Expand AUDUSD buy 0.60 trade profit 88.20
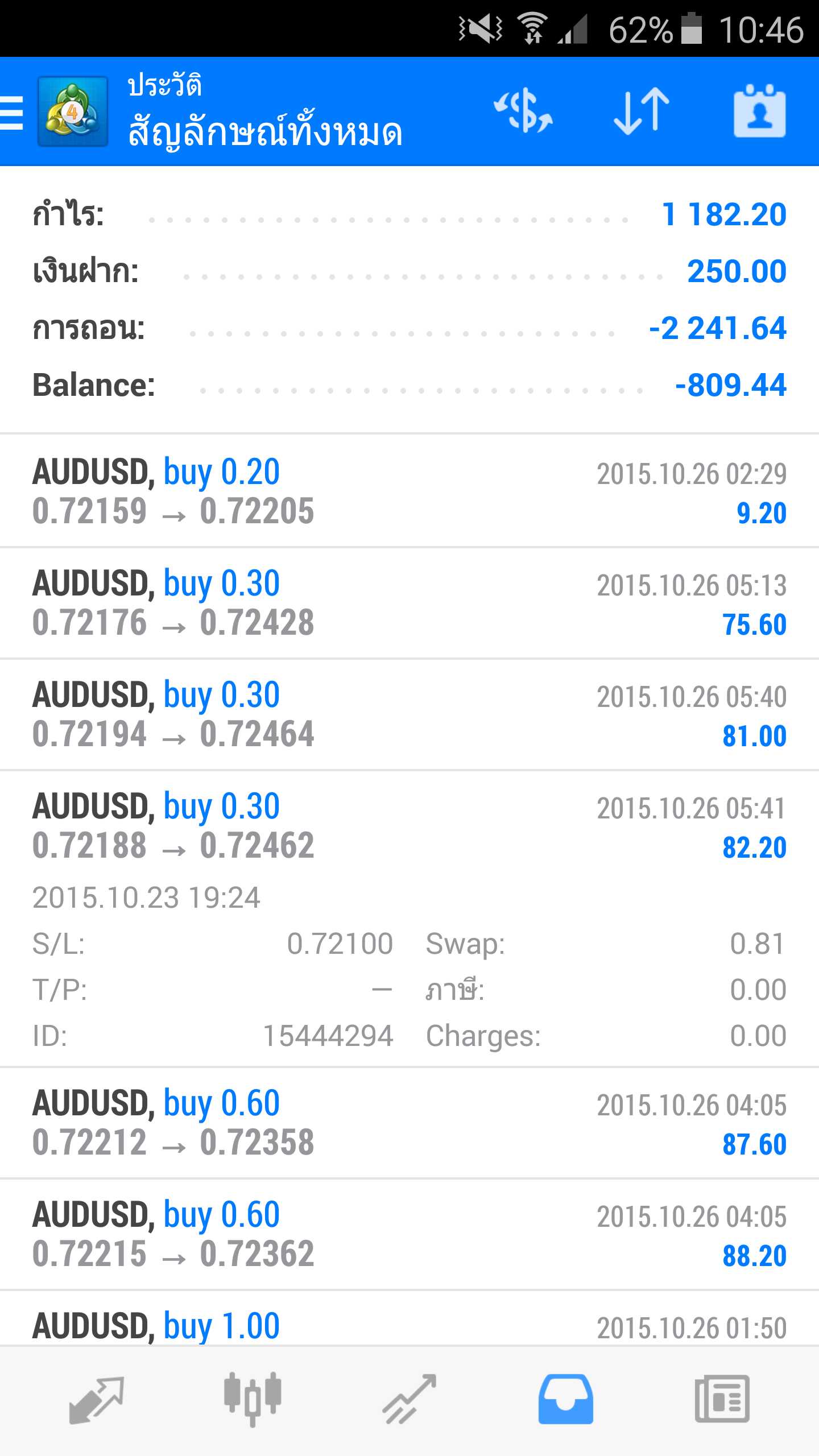 coord(409,1234)
